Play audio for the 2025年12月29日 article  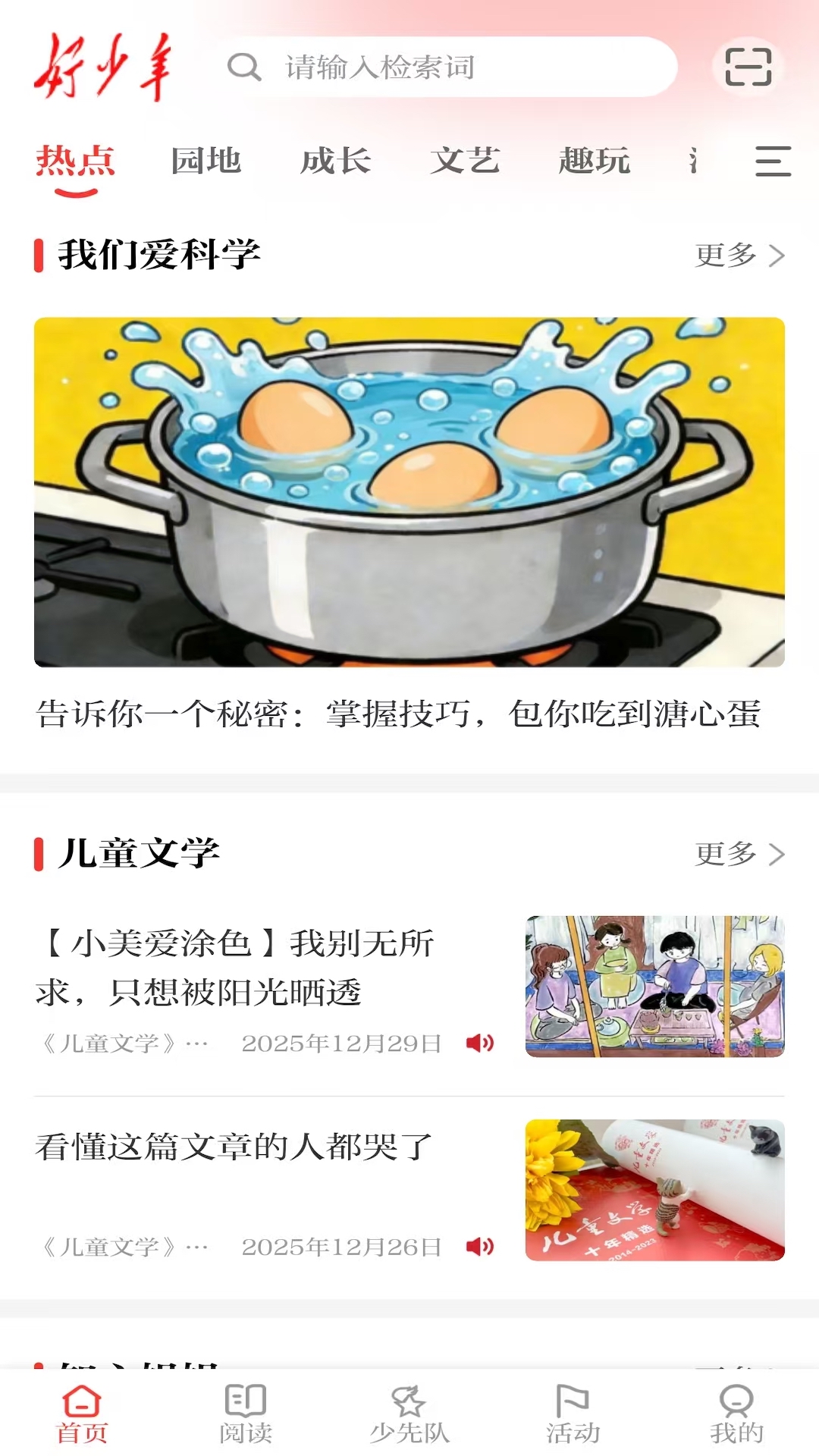pyautogui.click(x=480, y=1043)
